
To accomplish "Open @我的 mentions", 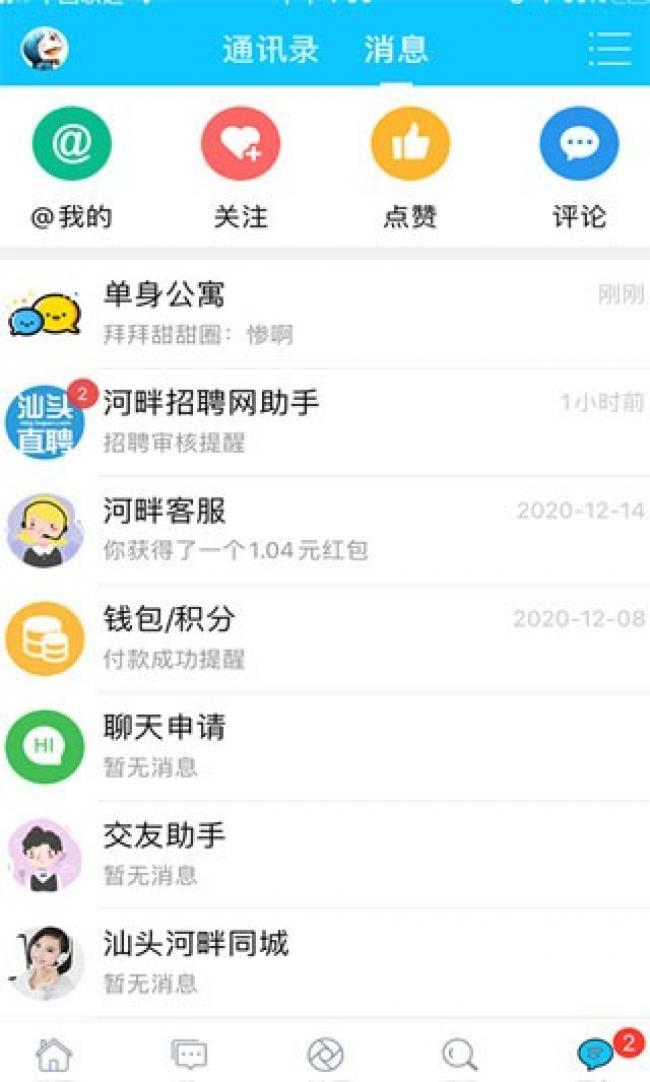I will coord(71,168).
